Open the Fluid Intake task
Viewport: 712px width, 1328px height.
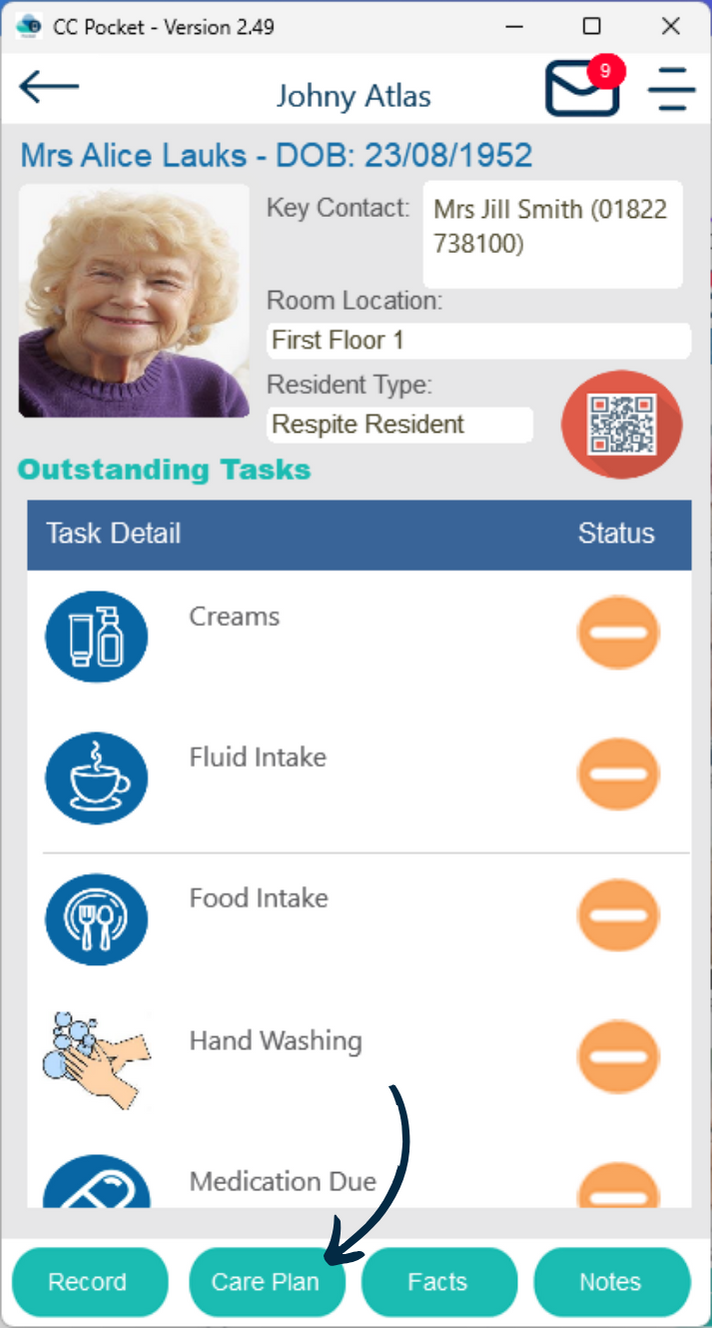click(257, 757)
